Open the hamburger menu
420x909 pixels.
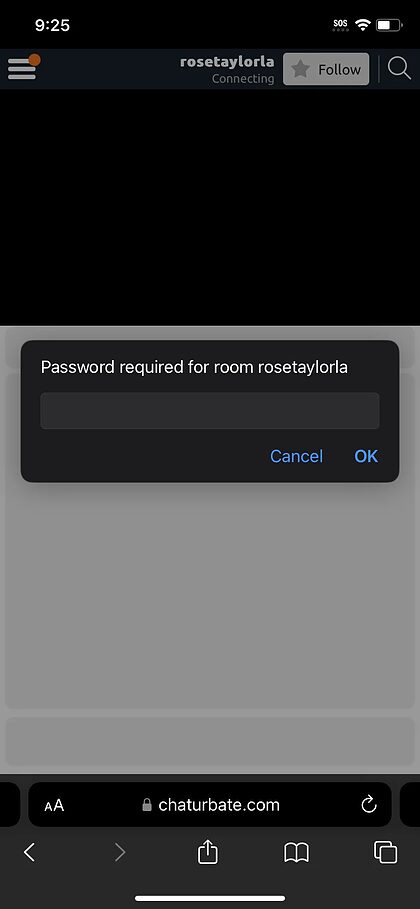pos(22,69)
